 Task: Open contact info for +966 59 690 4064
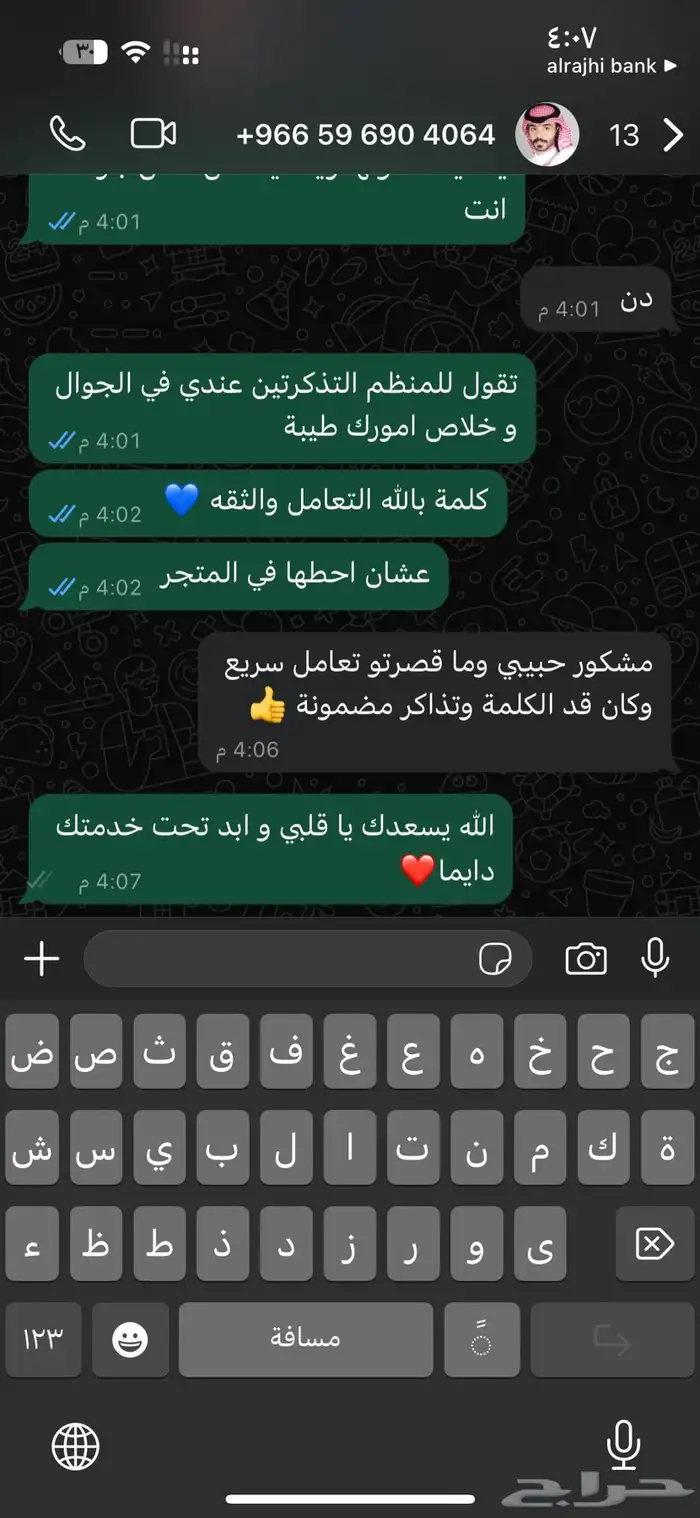(366, 134)
